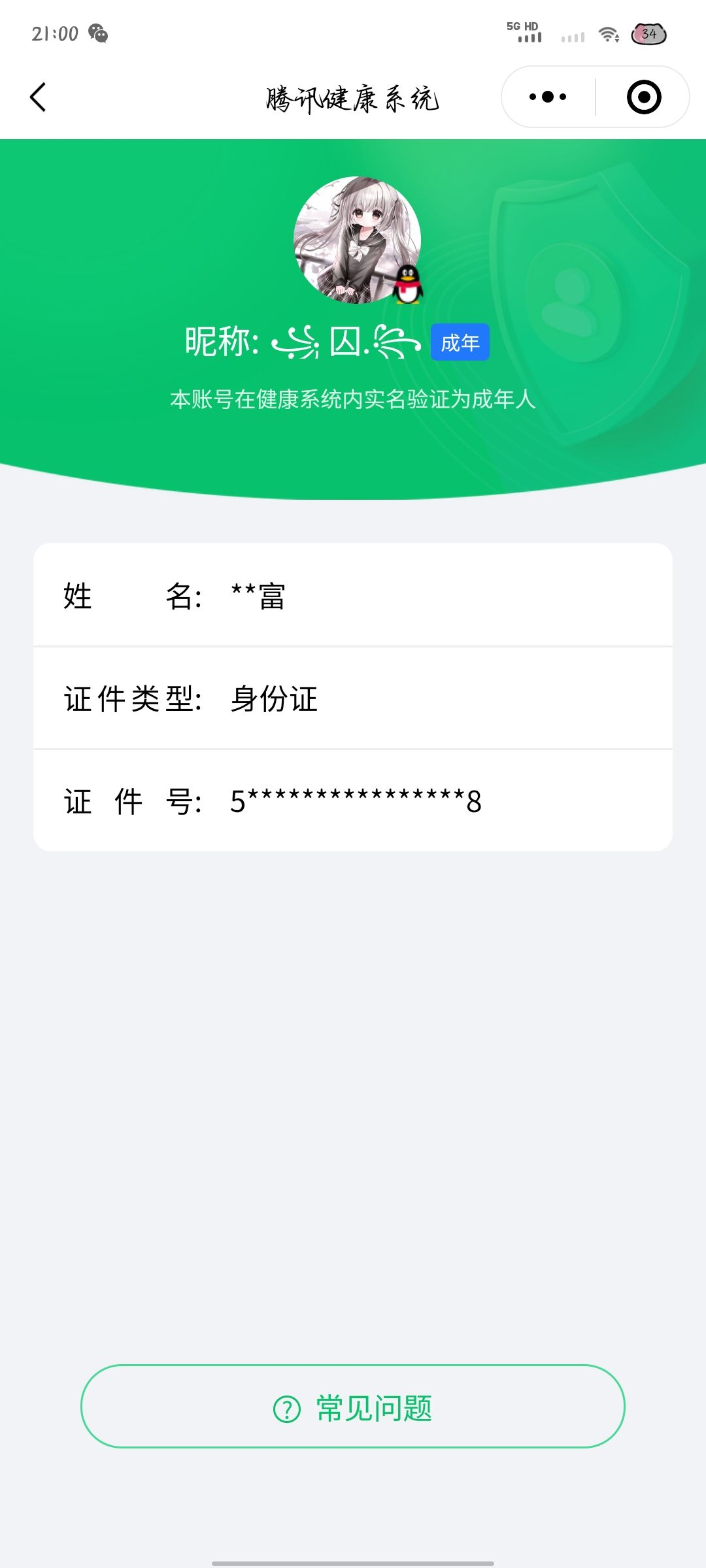This screenshot has height=1568, width=706.
Task: Tap the back arrow at top left
Action: [x=37, y=97]
